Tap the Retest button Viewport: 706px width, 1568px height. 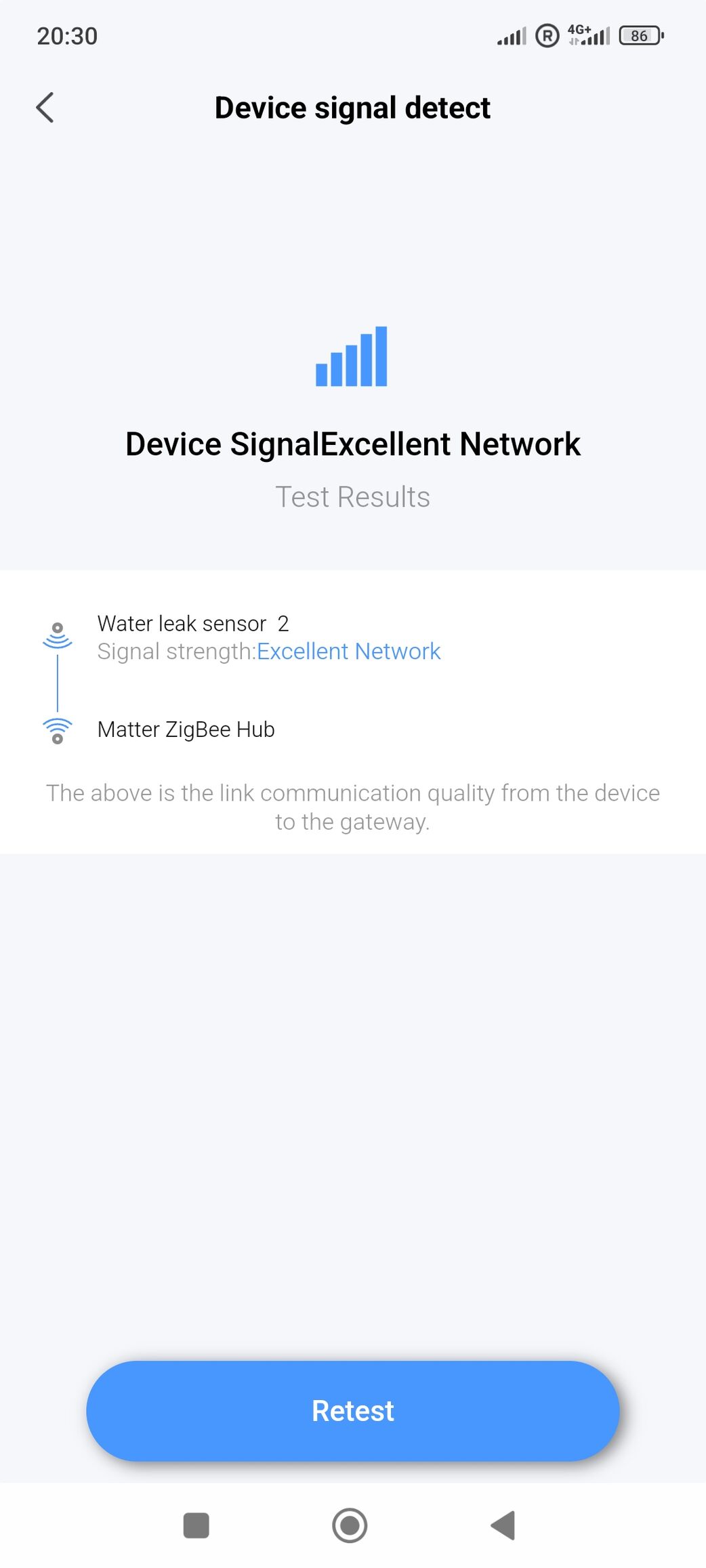352,1411
